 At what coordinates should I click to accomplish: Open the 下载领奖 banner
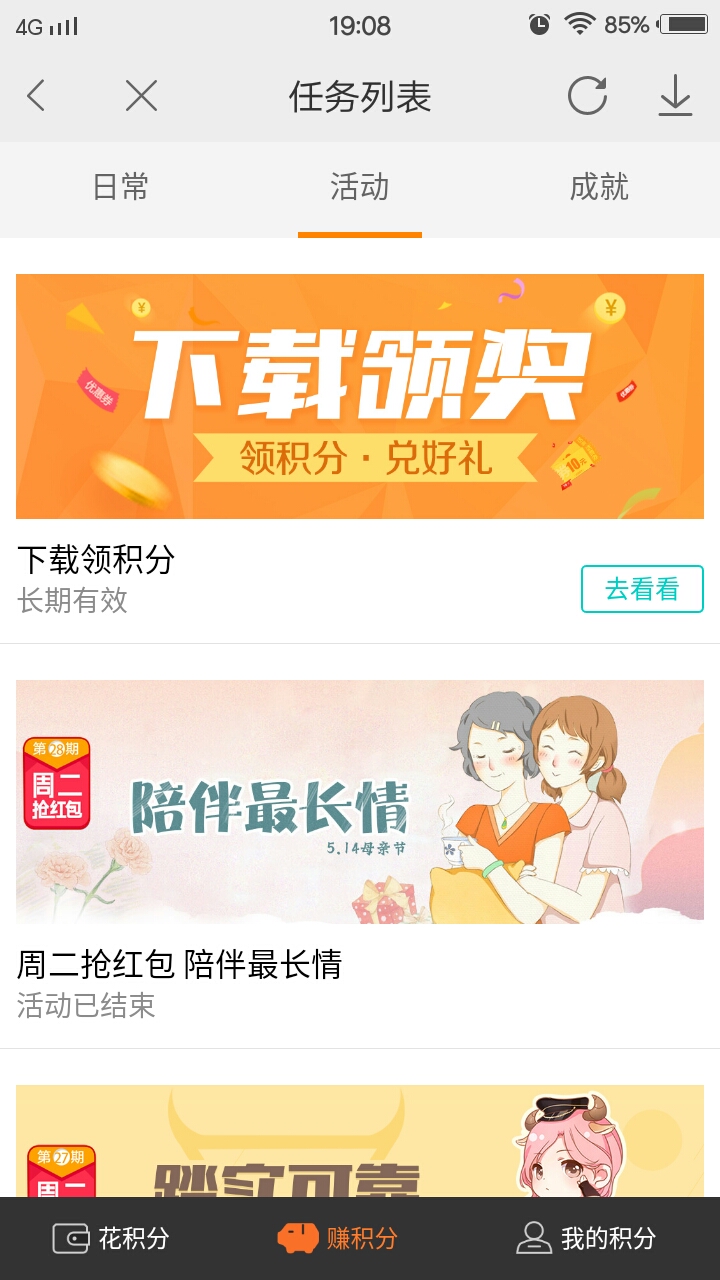click(x=360, y=396)
